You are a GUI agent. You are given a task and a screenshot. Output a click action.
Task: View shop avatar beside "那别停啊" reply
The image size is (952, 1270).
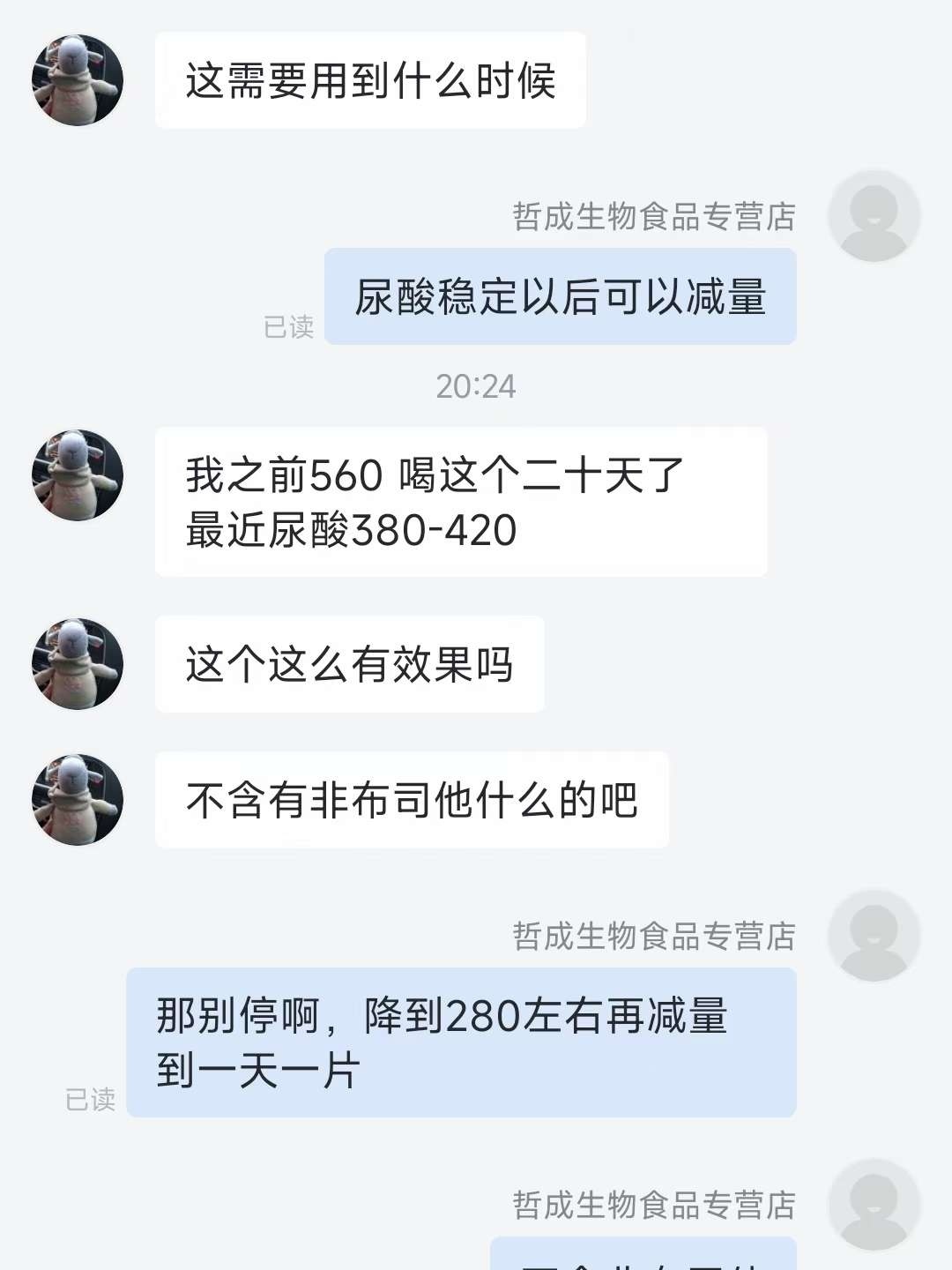874,936
